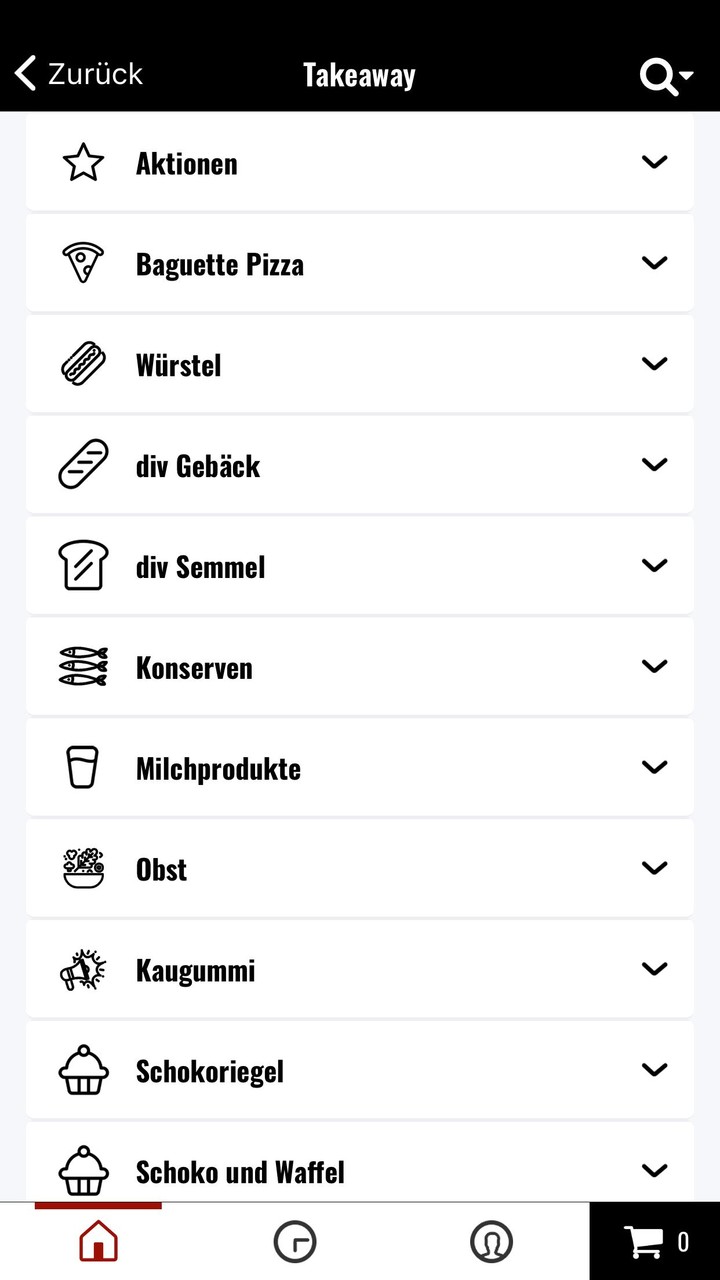720x1280 pixels.
Task: Open the clock icon in the bottom bar
Action: pyautogui.click(x=293, y=1240)
